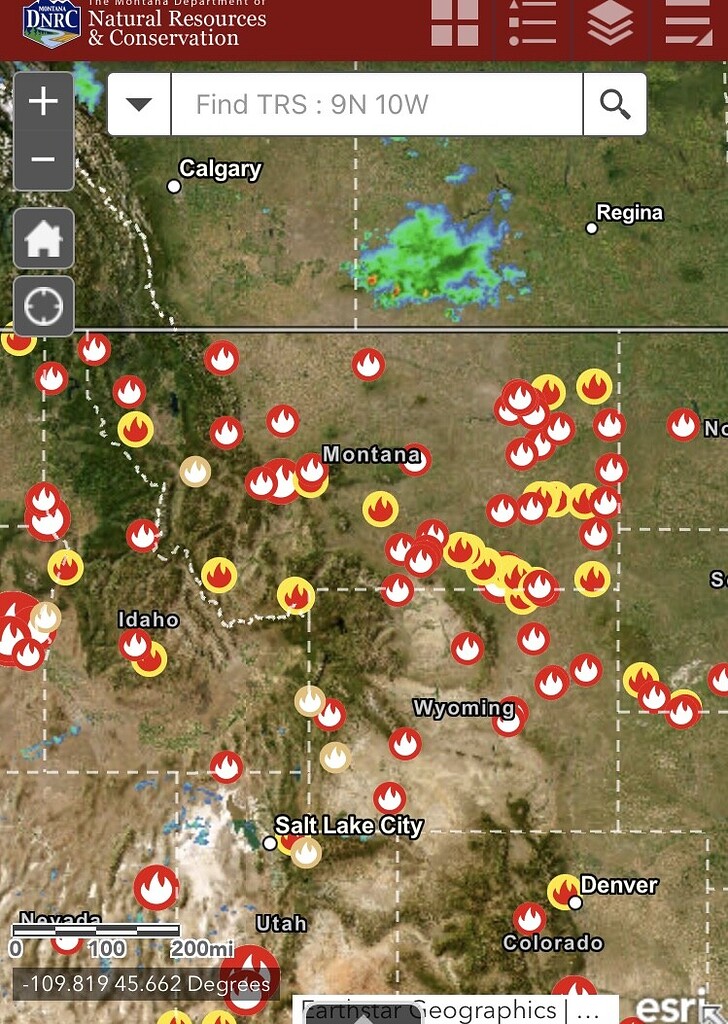Select the fire marker beside Montana label
The height and width of the screenshot is (1024, 728).
click(x=414, y=460)
